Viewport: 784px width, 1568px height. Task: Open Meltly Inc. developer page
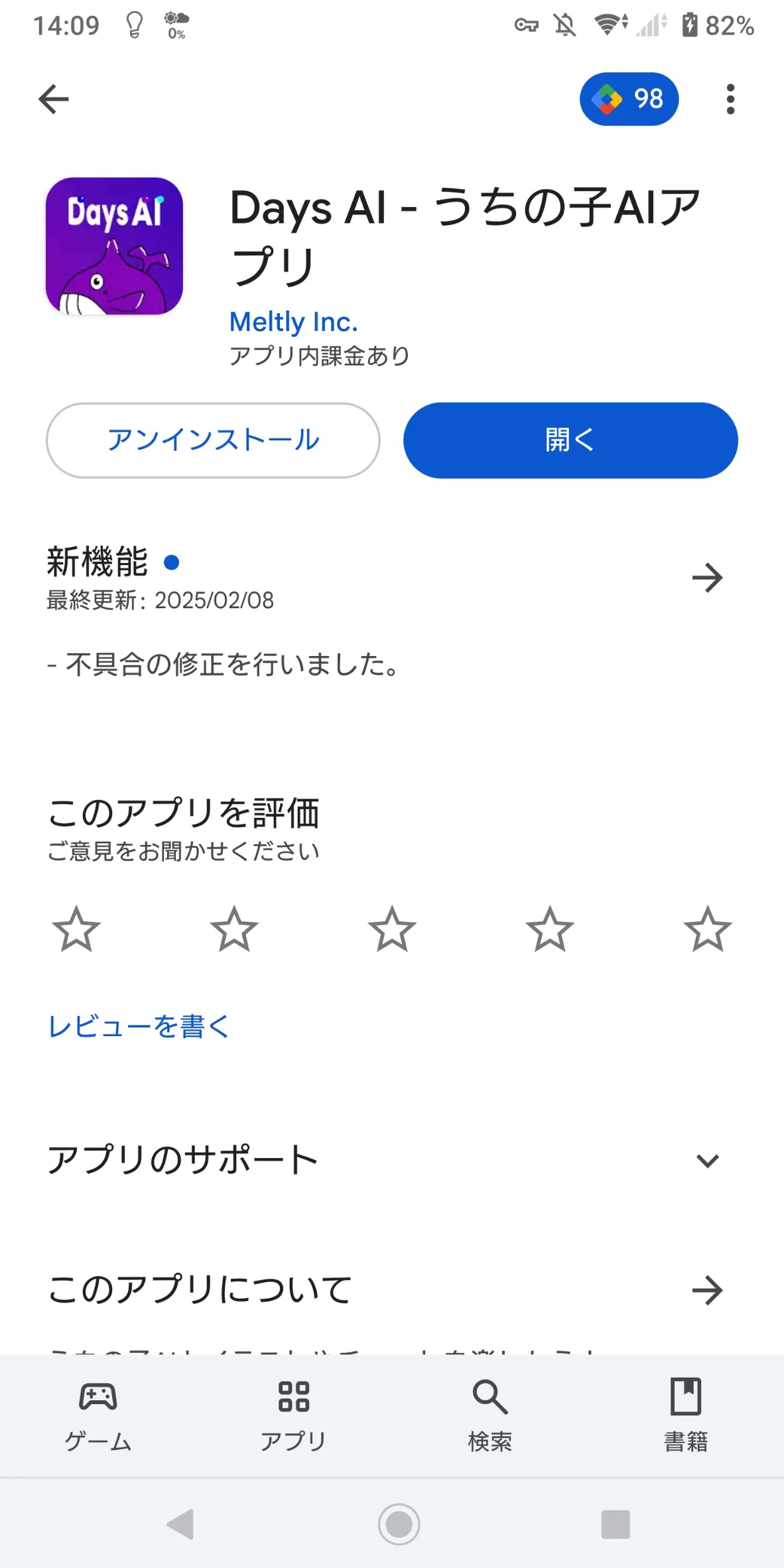(293, 322)
